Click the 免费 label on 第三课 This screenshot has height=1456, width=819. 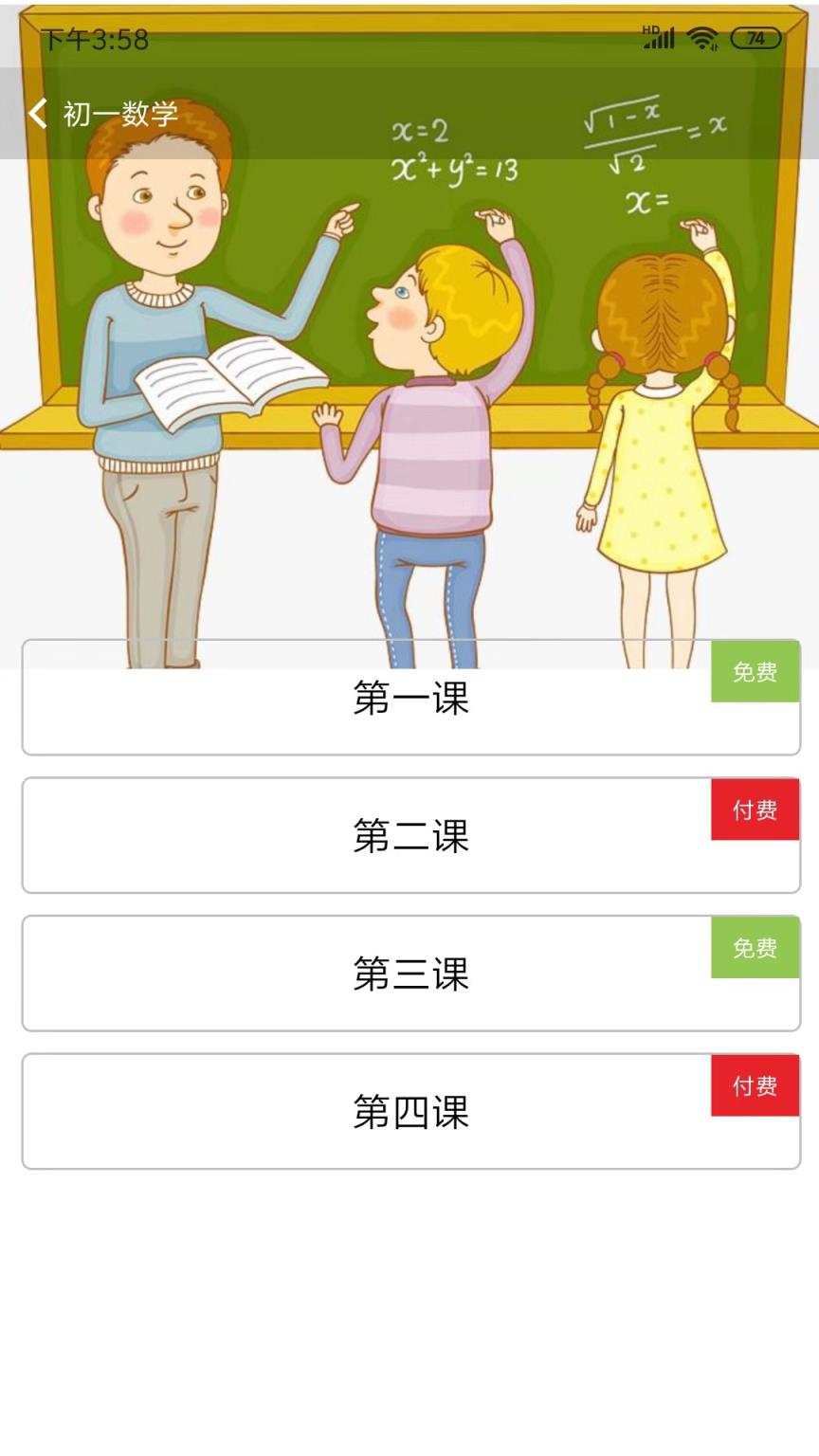755,948
